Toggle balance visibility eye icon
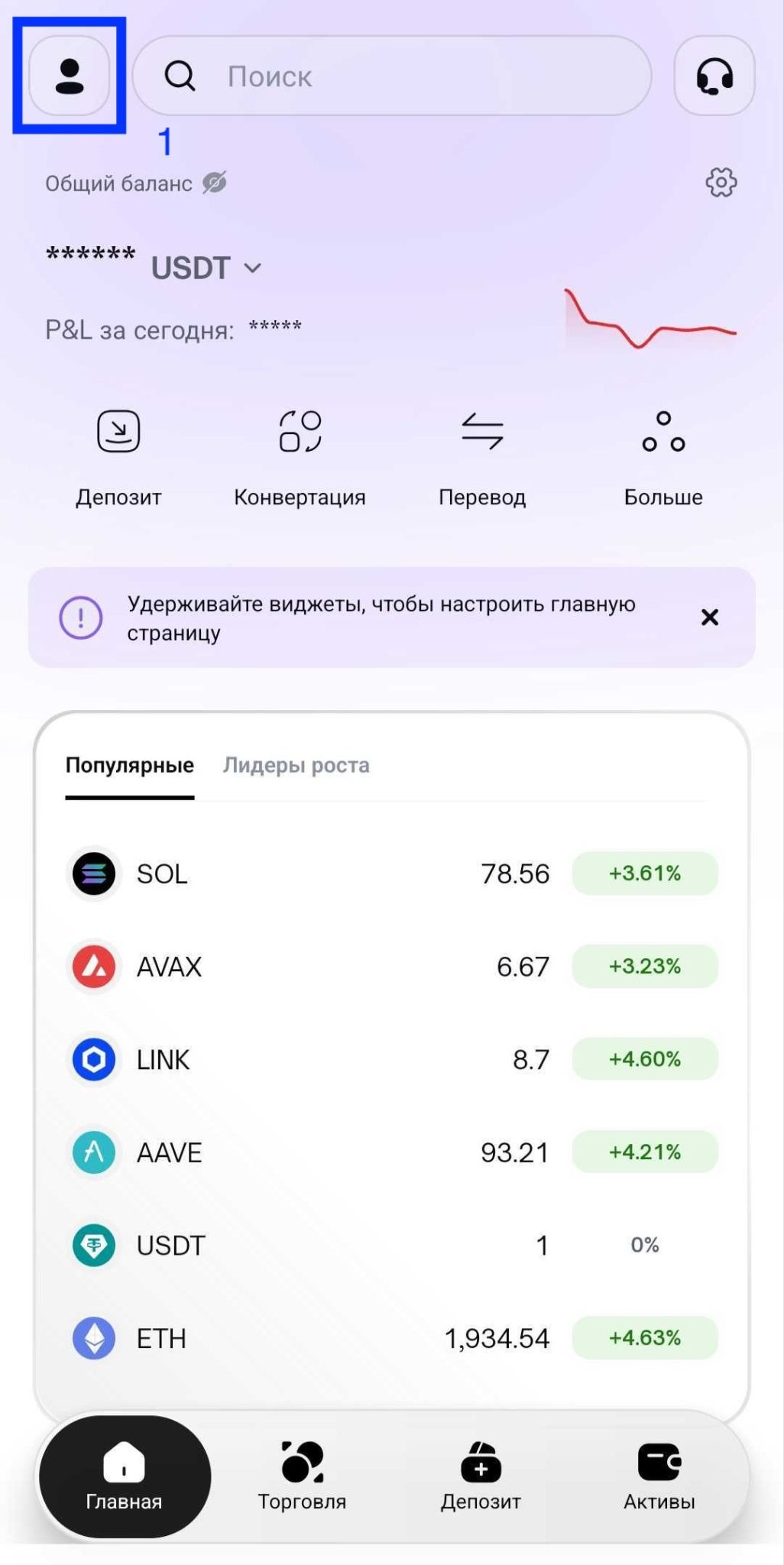 [215, 183]
